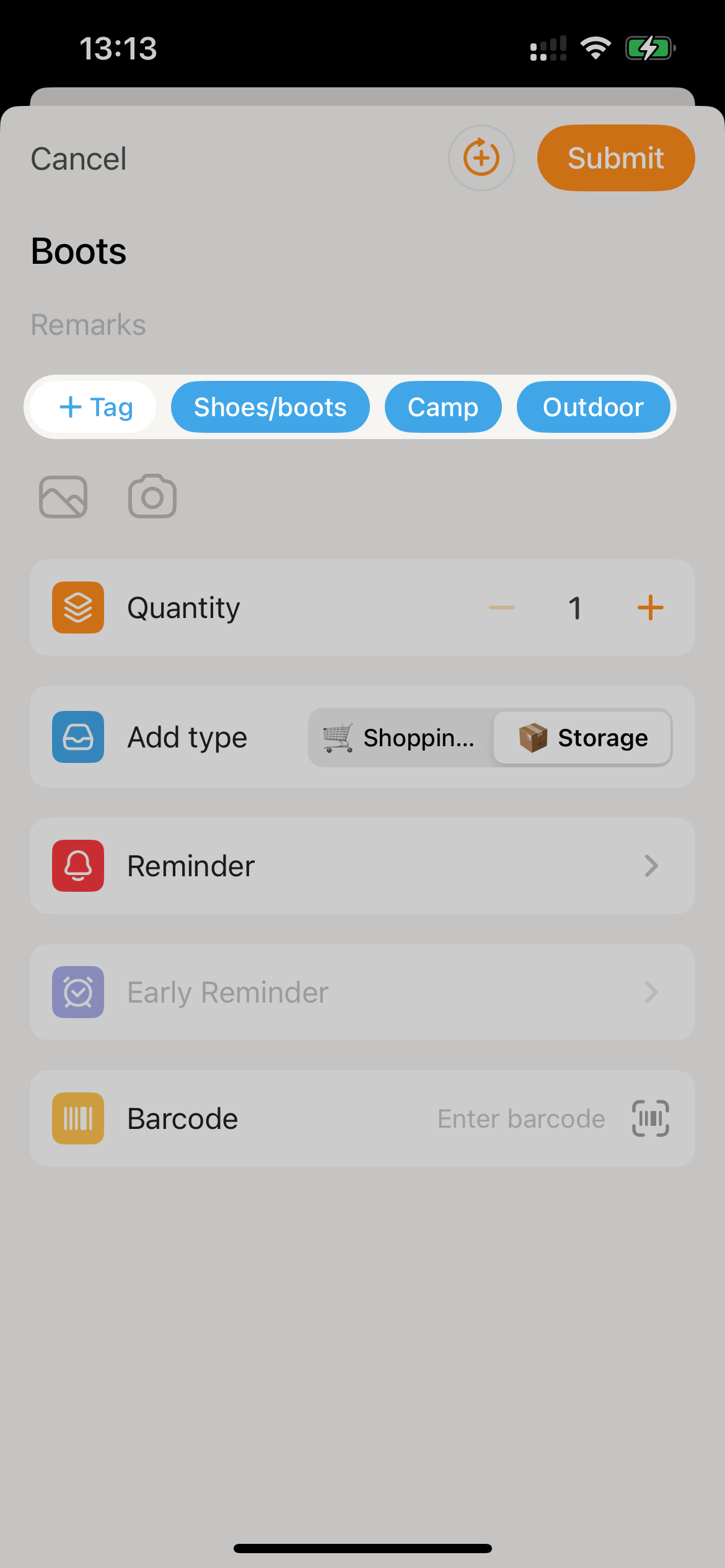This screenshot has height=1568, width=725.
Task: Tap the Shoes/boots tag chip
Action: [x=270, y=407]
